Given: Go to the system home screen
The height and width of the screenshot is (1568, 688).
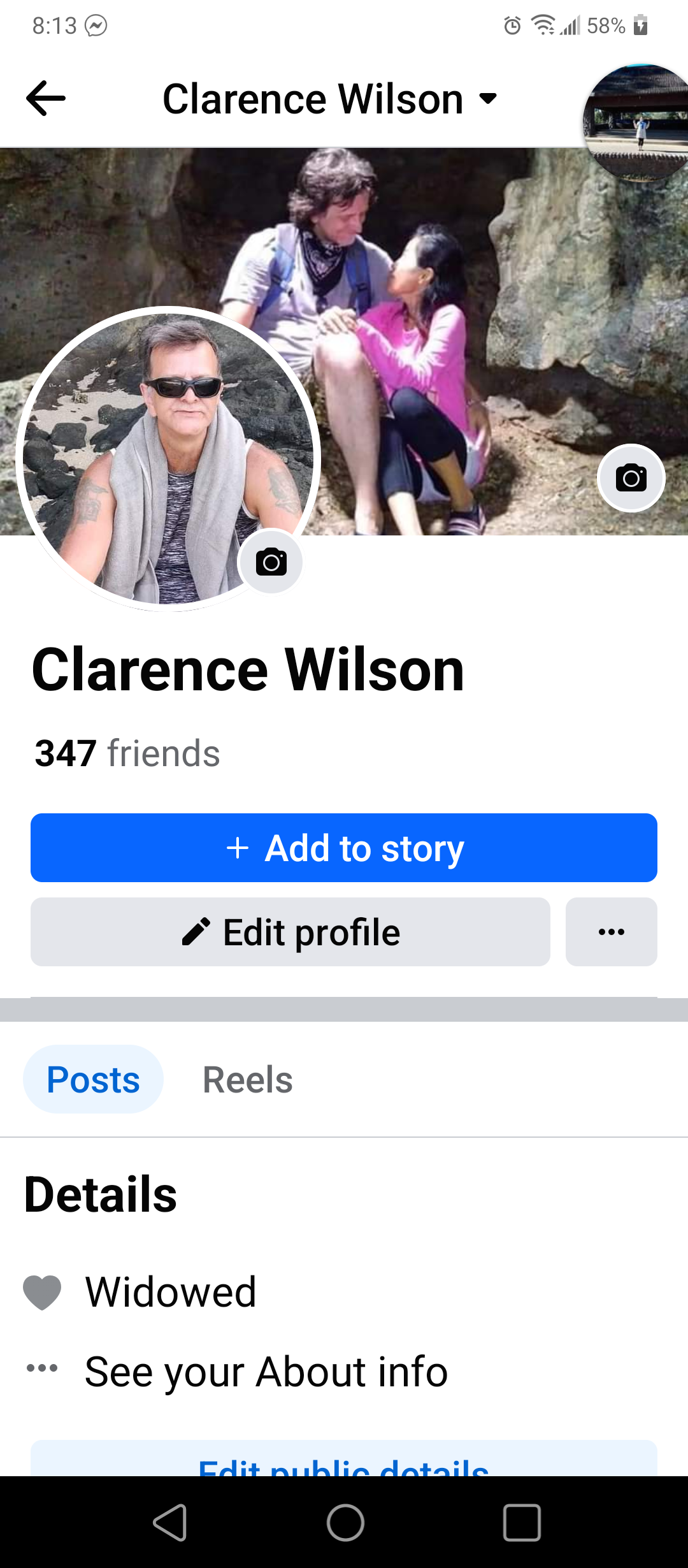Looking at the screenshot, I should point(345,1523).
